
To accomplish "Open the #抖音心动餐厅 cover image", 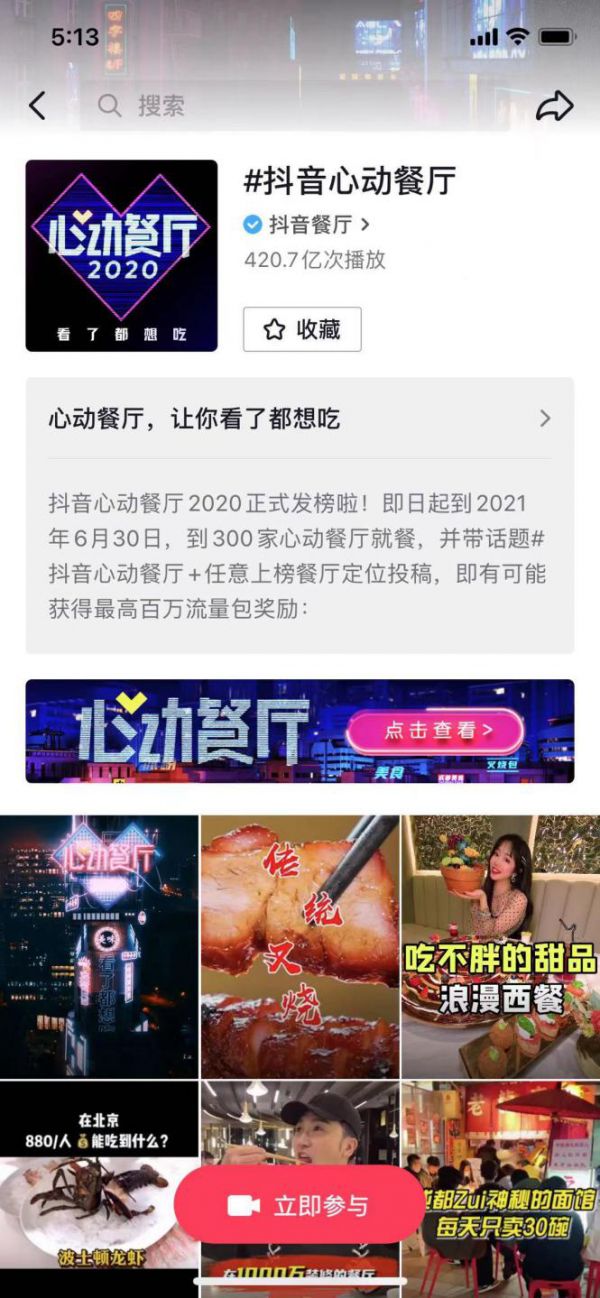I will click(121, 256).
